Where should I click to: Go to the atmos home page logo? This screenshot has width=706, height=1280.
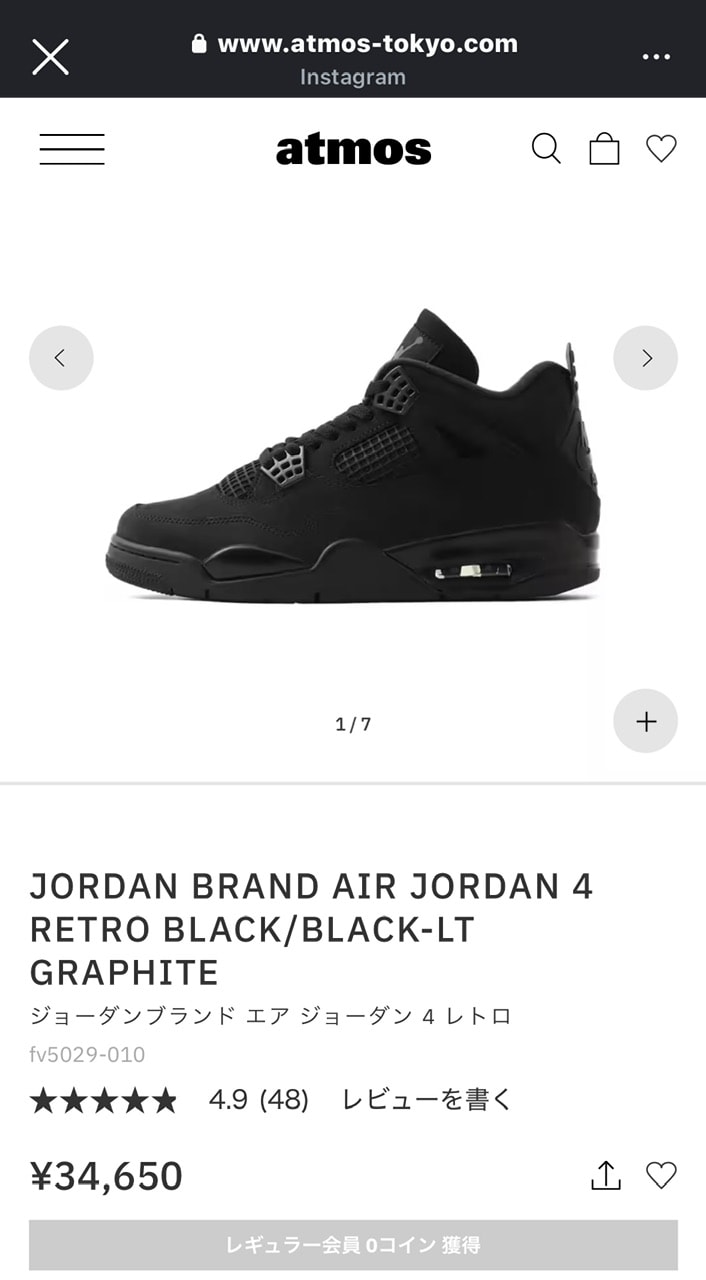click(x=353, y=150)
